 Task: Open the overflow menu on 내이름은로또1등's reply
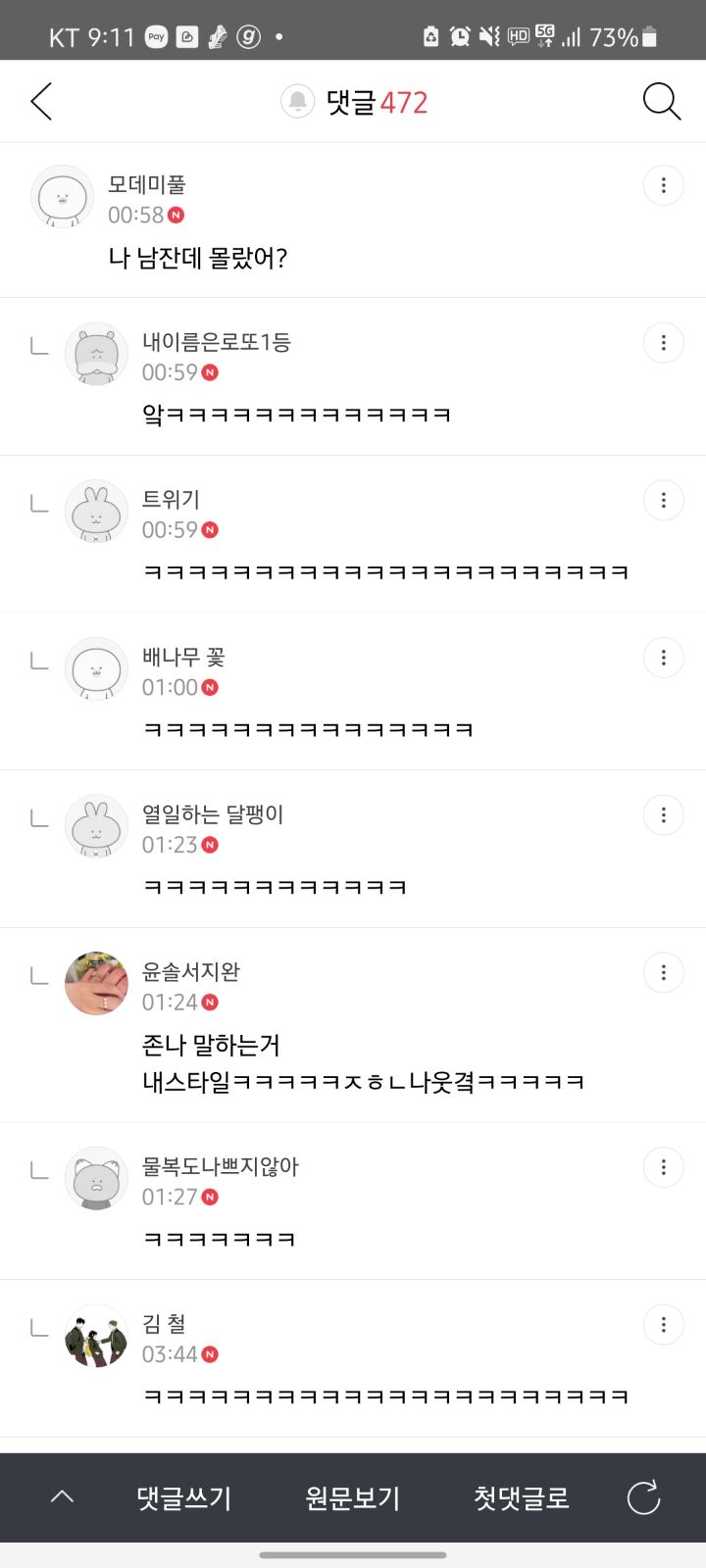click(664, 343)
